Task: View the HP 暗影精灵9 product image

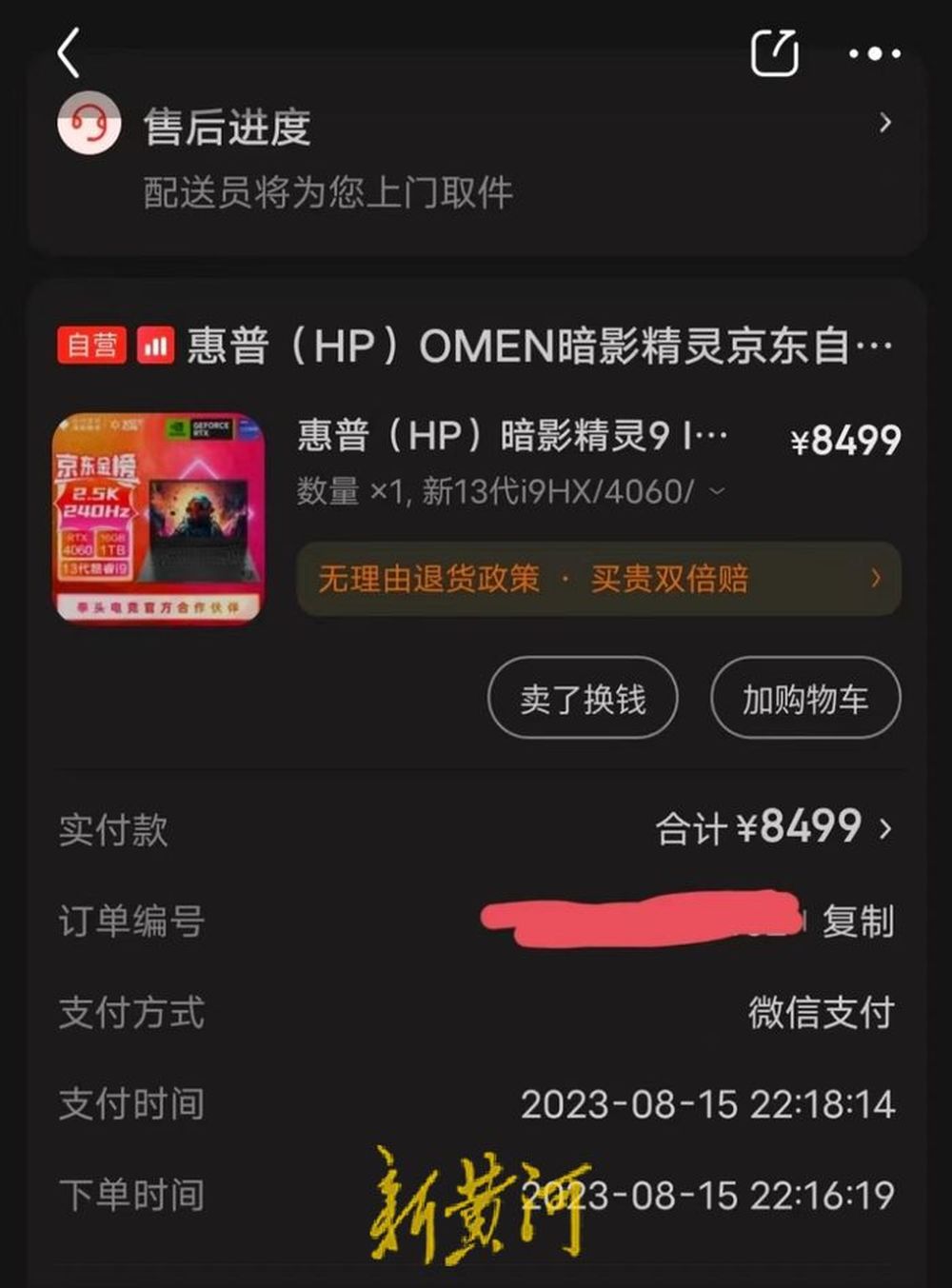Action: coord(158,518)
